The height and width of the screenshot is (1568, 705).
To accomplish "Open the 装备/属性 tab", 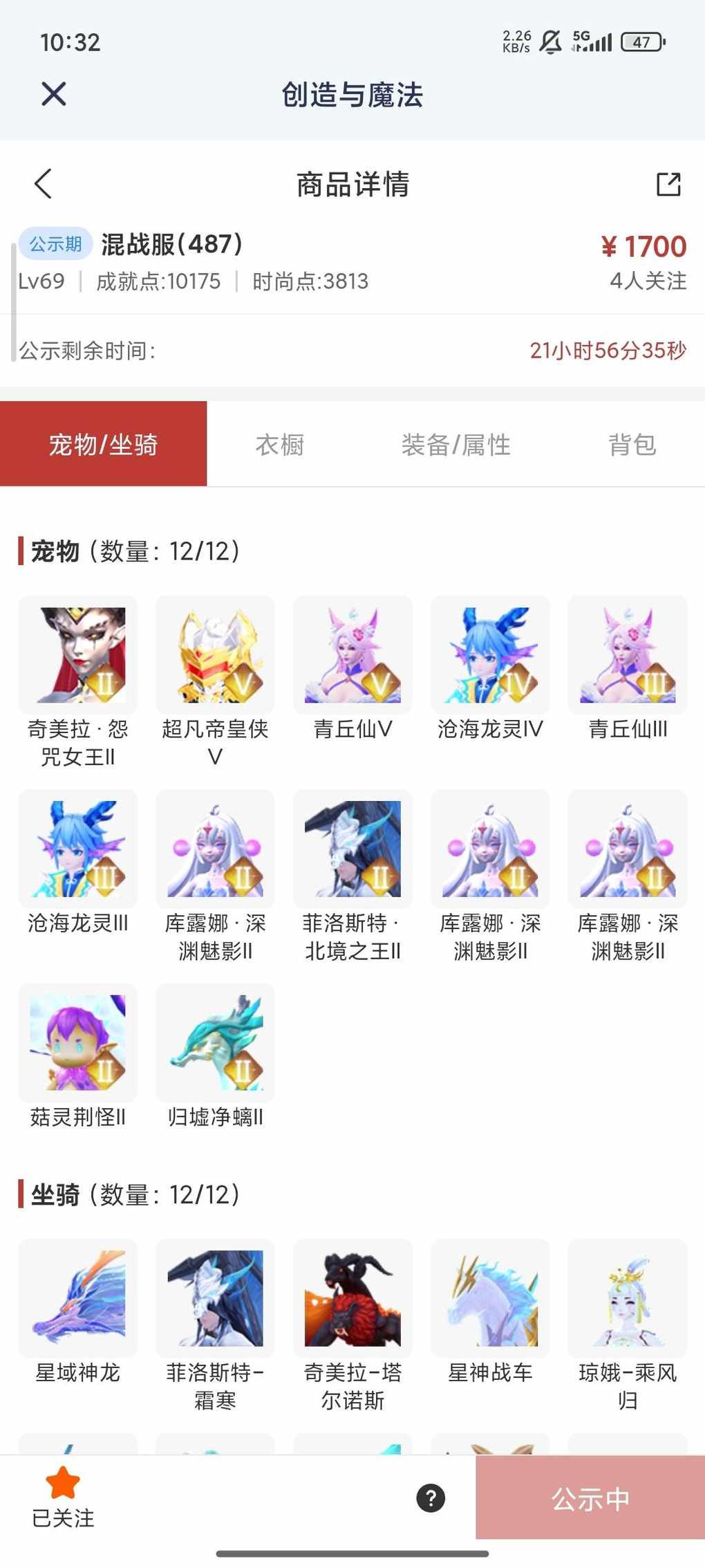I will coord(455,445).
